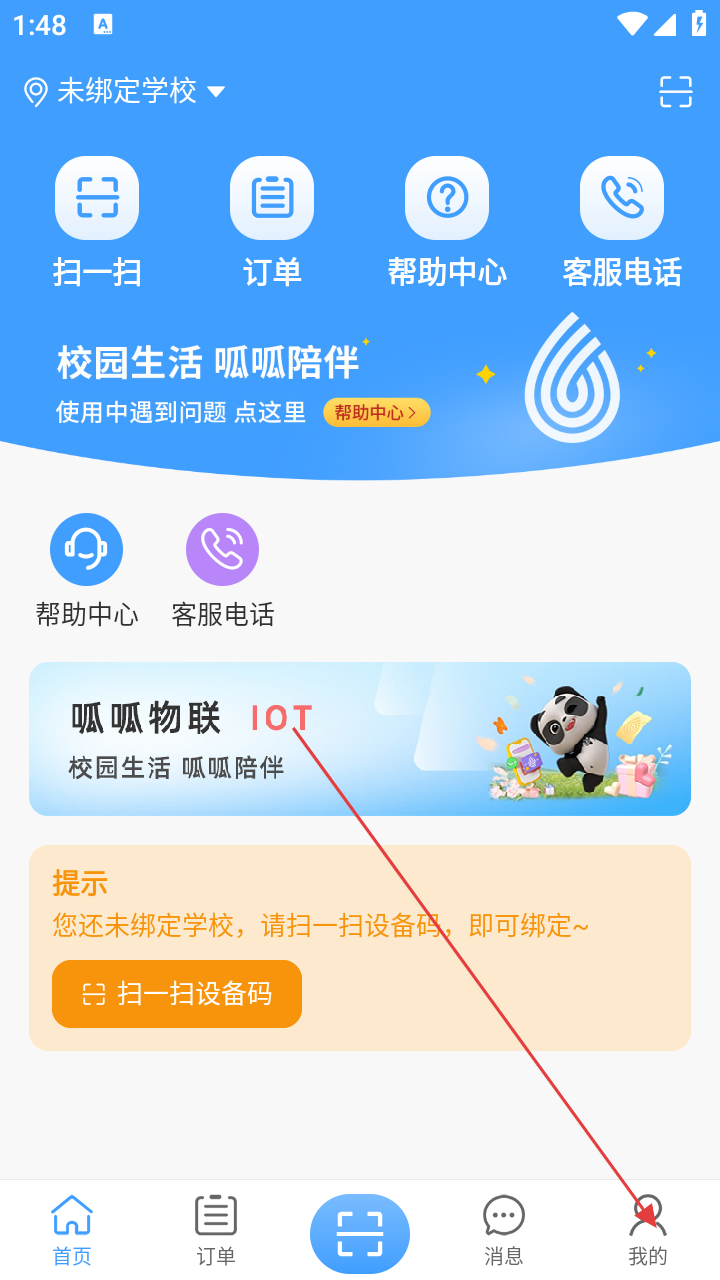Viewport: 720px width, 1280px height.
Task: Open the round blue 帮助中心 headset icon
Action: tap(87, 550)
